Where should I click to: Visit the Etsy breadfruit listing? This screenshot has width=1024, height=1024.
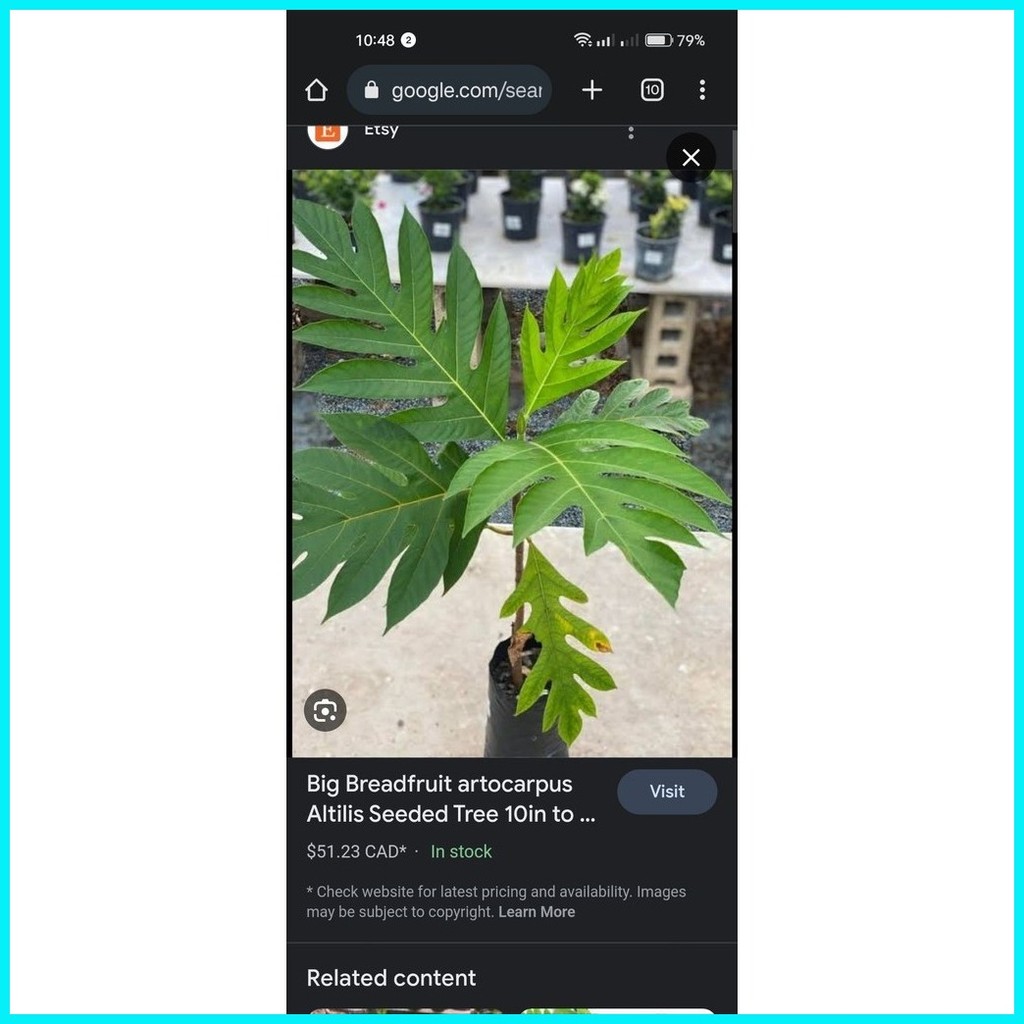667,792
